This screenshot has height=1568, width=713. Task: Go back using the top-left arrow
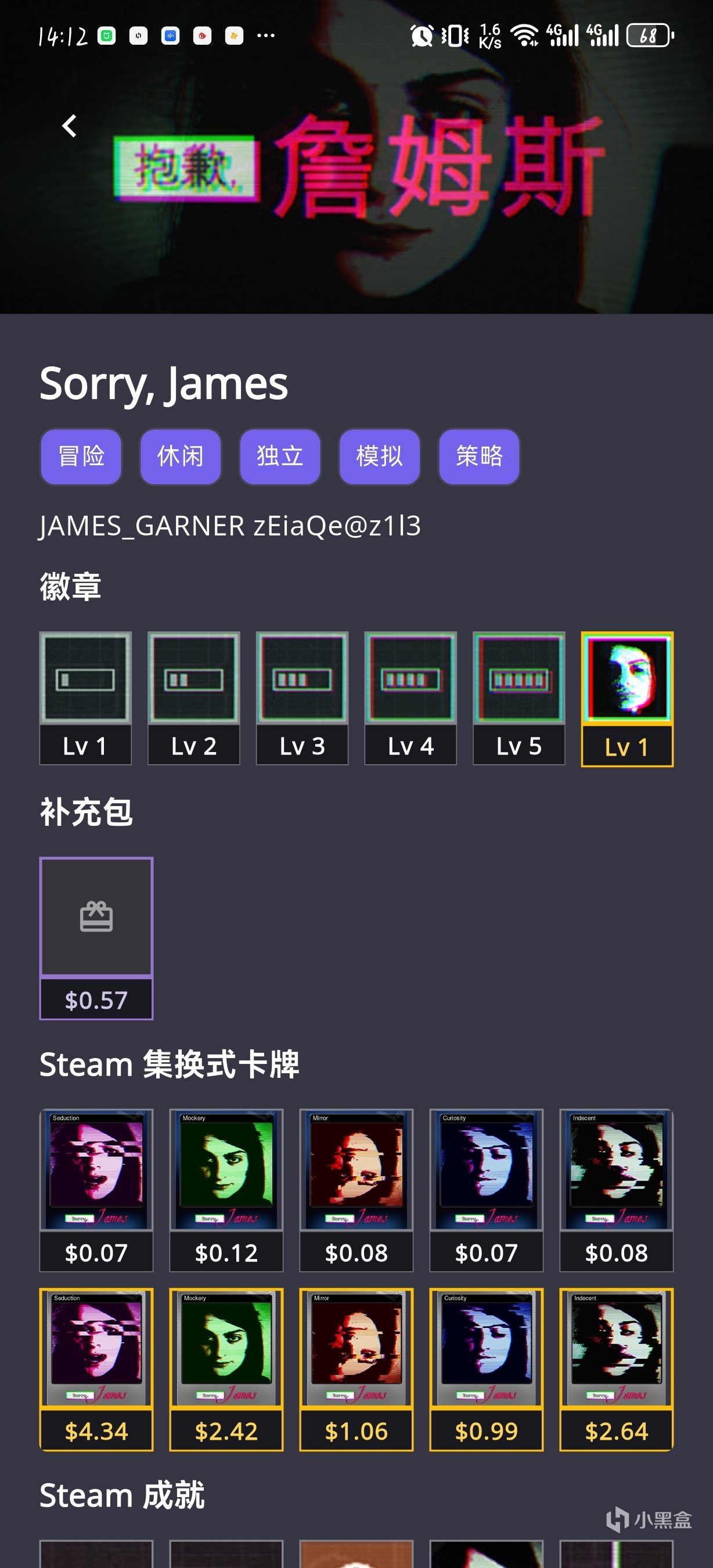pyautogui.click(x=69, y=127)
